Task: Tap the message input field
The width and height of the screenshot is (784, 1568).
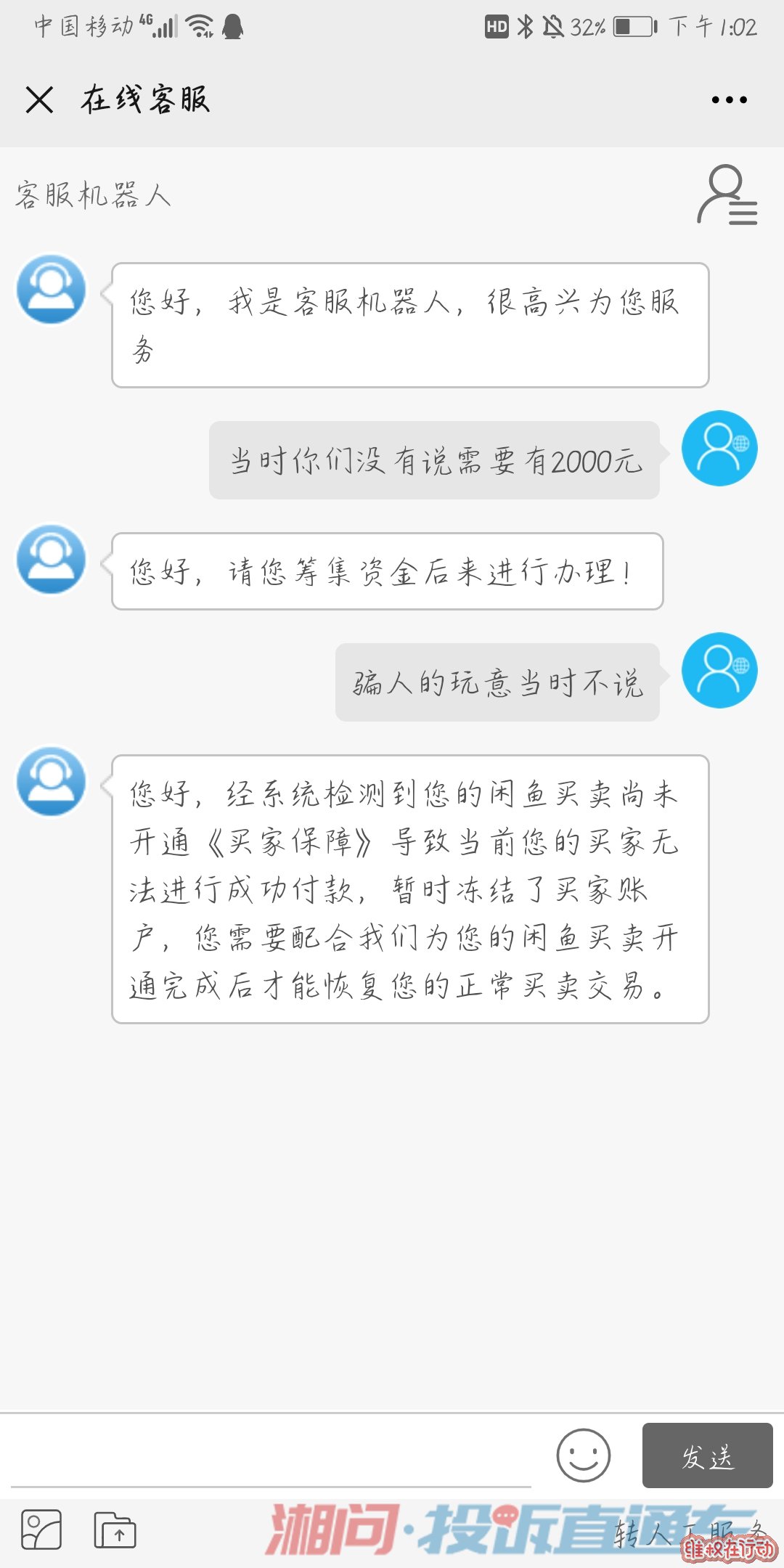Action: coord(270,1457)
